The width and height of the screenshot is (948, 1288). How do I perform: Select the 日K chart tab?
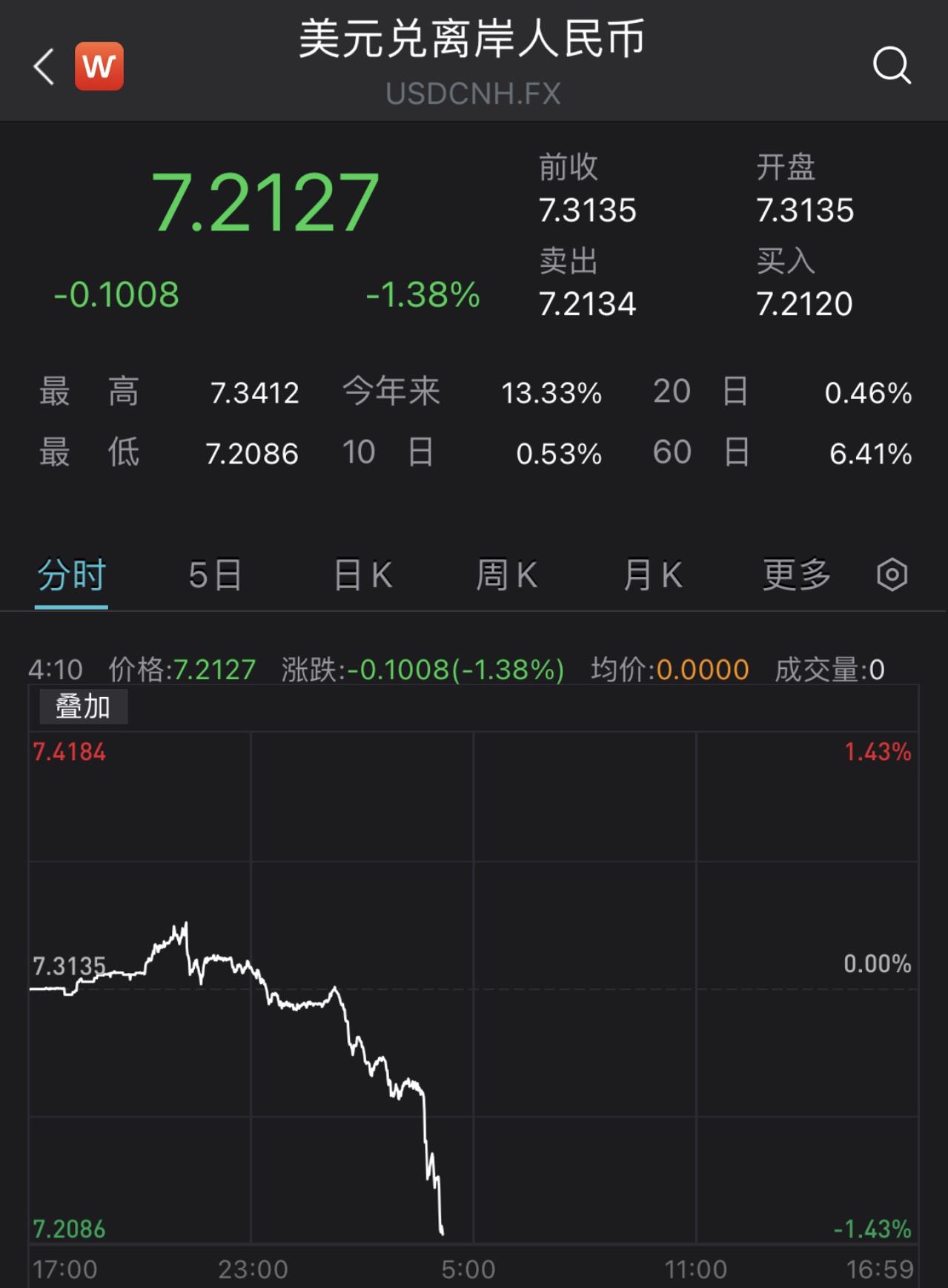[362, 575]
